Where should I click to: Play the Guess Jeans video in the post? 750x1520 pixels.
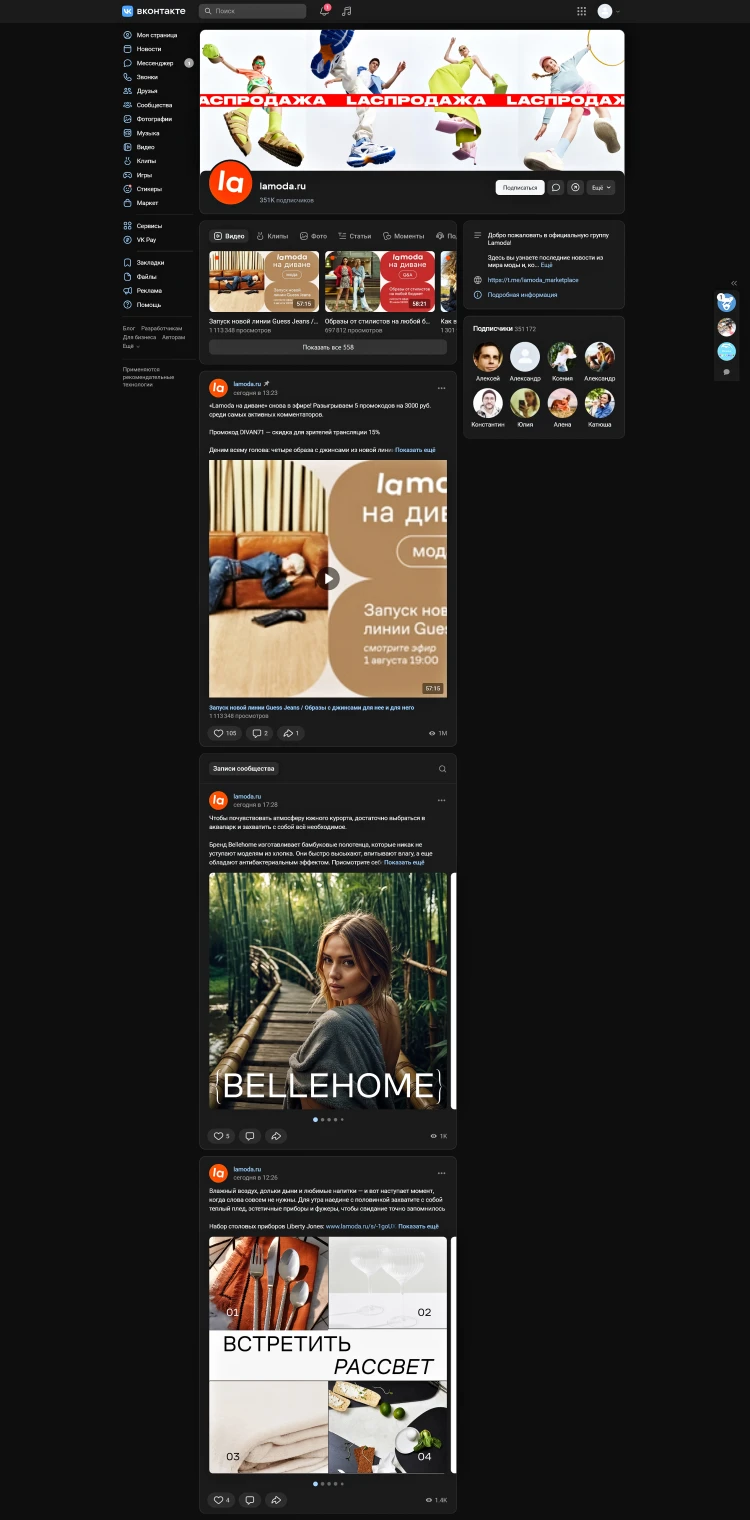point(328,578)
